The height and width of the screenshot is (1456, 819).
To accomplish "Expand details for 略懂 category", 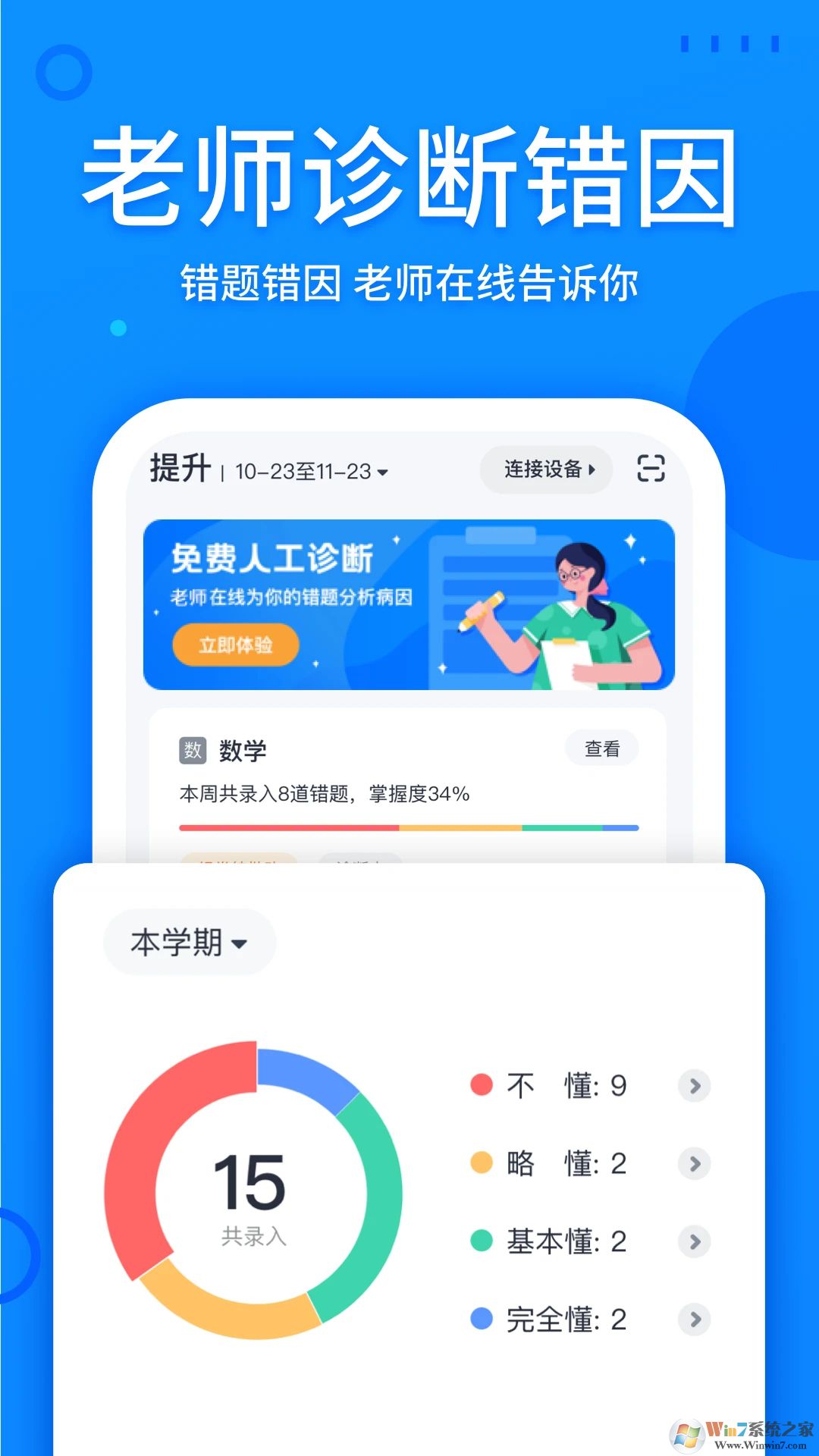I will 695,1164.
